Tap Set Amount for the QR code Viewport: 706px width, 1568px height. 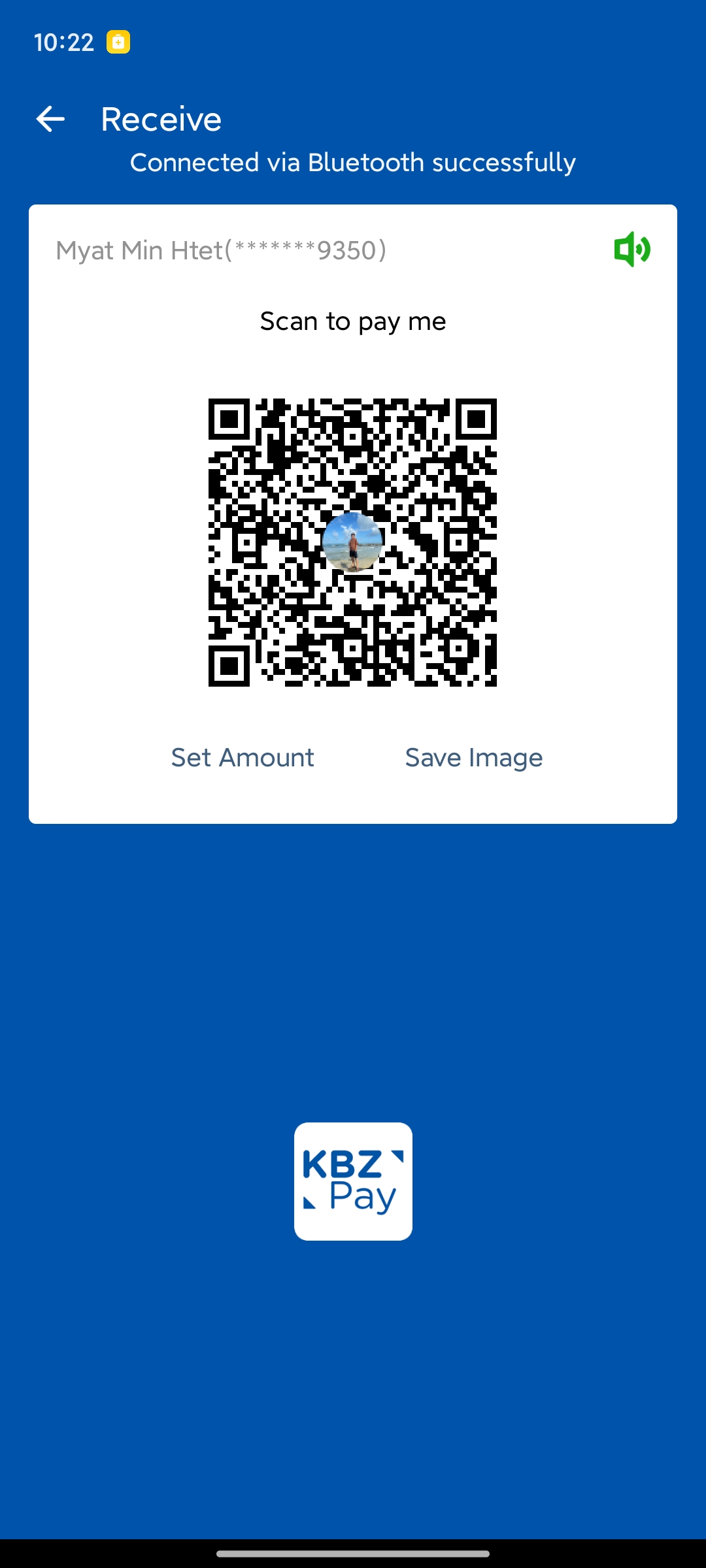point(243,758)
